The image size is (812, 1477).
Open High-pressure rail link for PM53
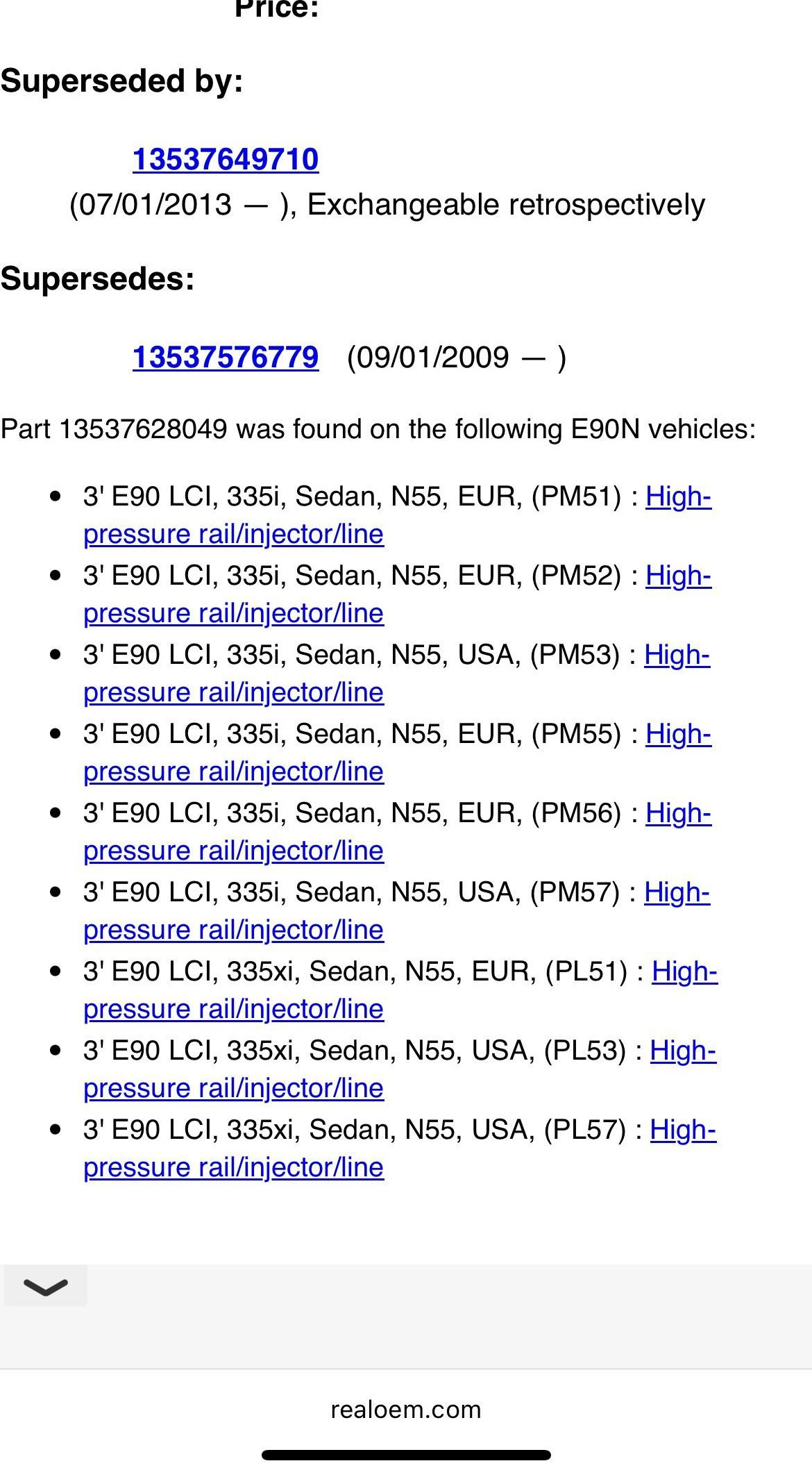click(233, 692)
